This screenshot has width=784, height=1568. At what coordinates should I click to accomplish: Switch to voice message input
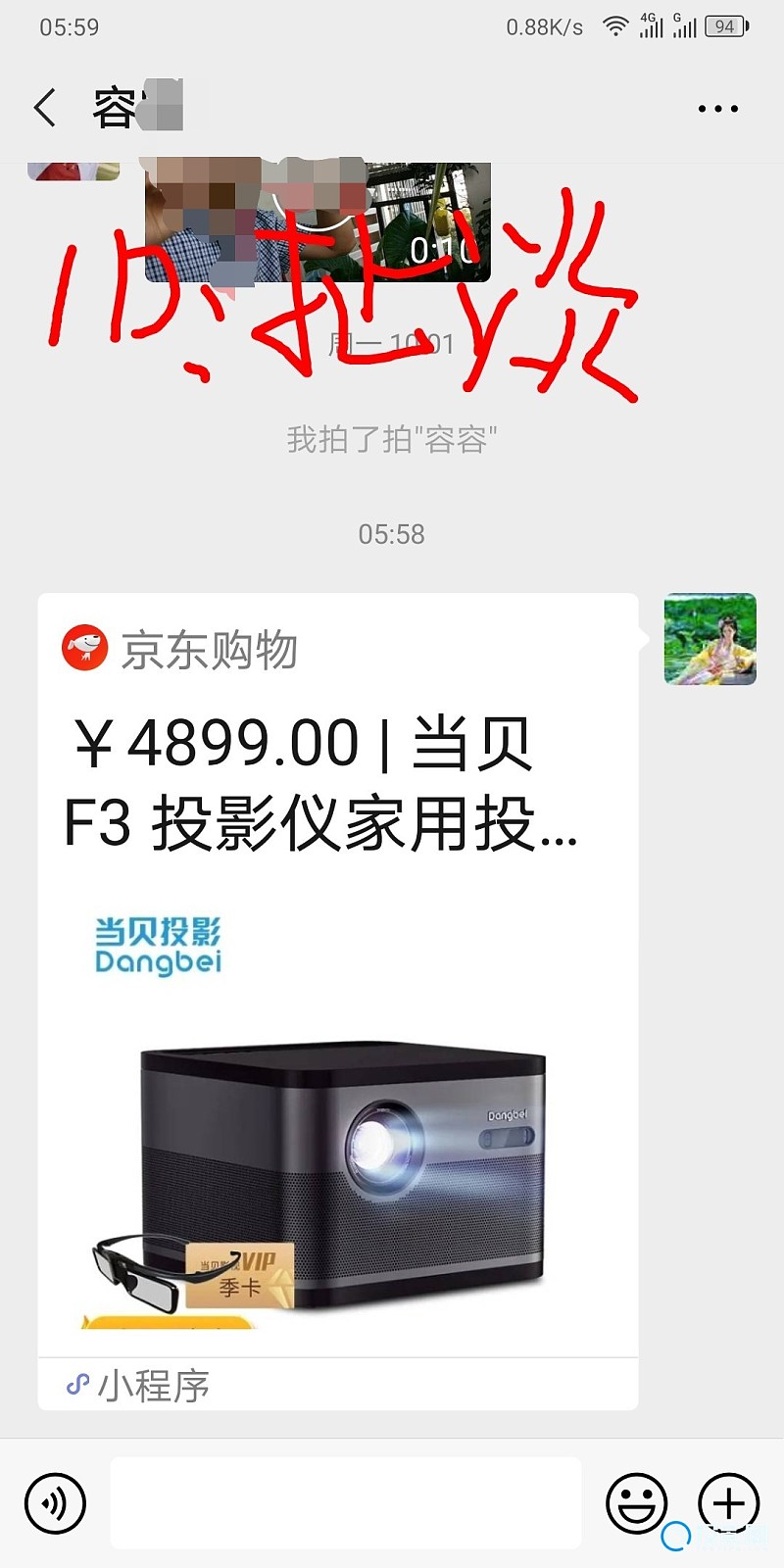pyautogui.click(x=56, y=1502)
